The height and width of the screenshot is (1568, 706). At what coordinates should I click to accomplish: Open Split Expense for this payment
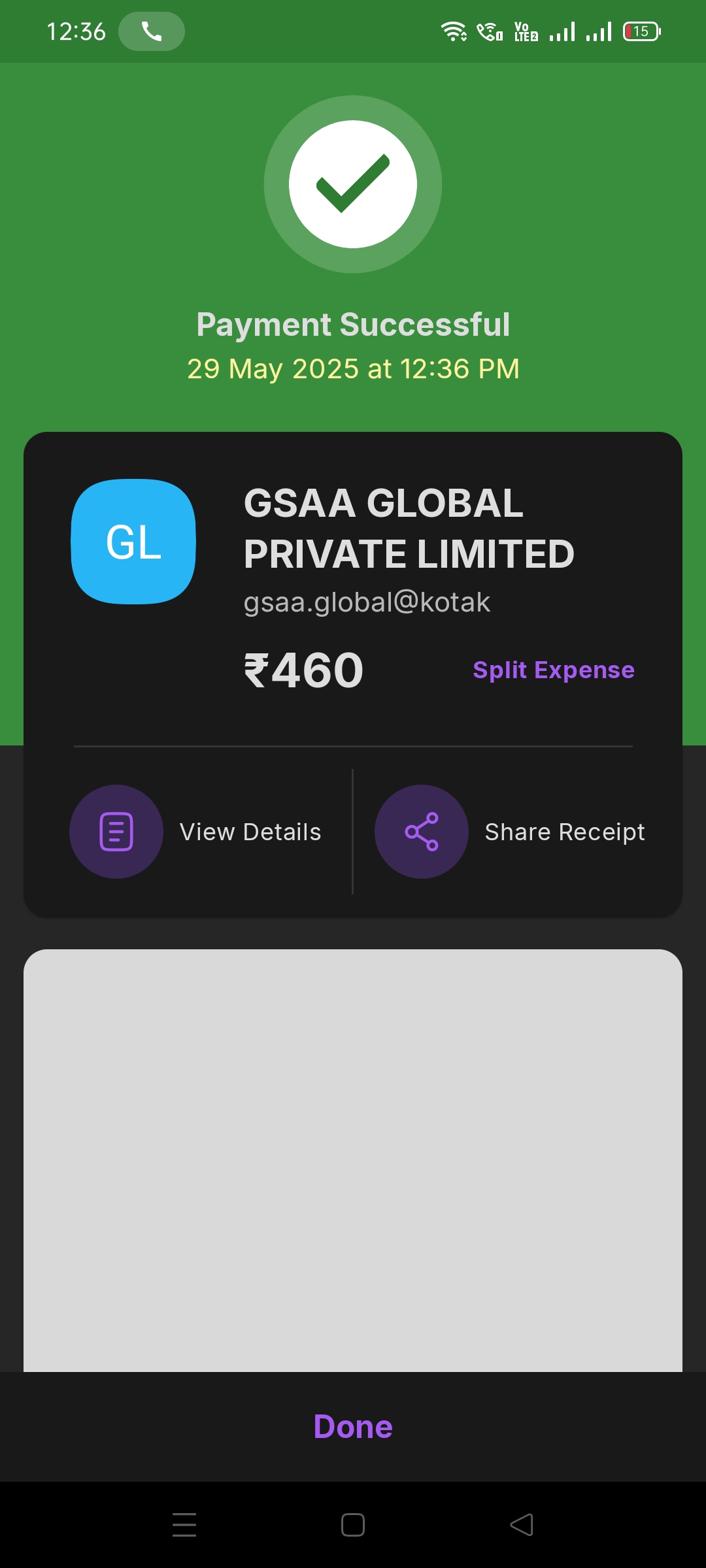point(553,670)
